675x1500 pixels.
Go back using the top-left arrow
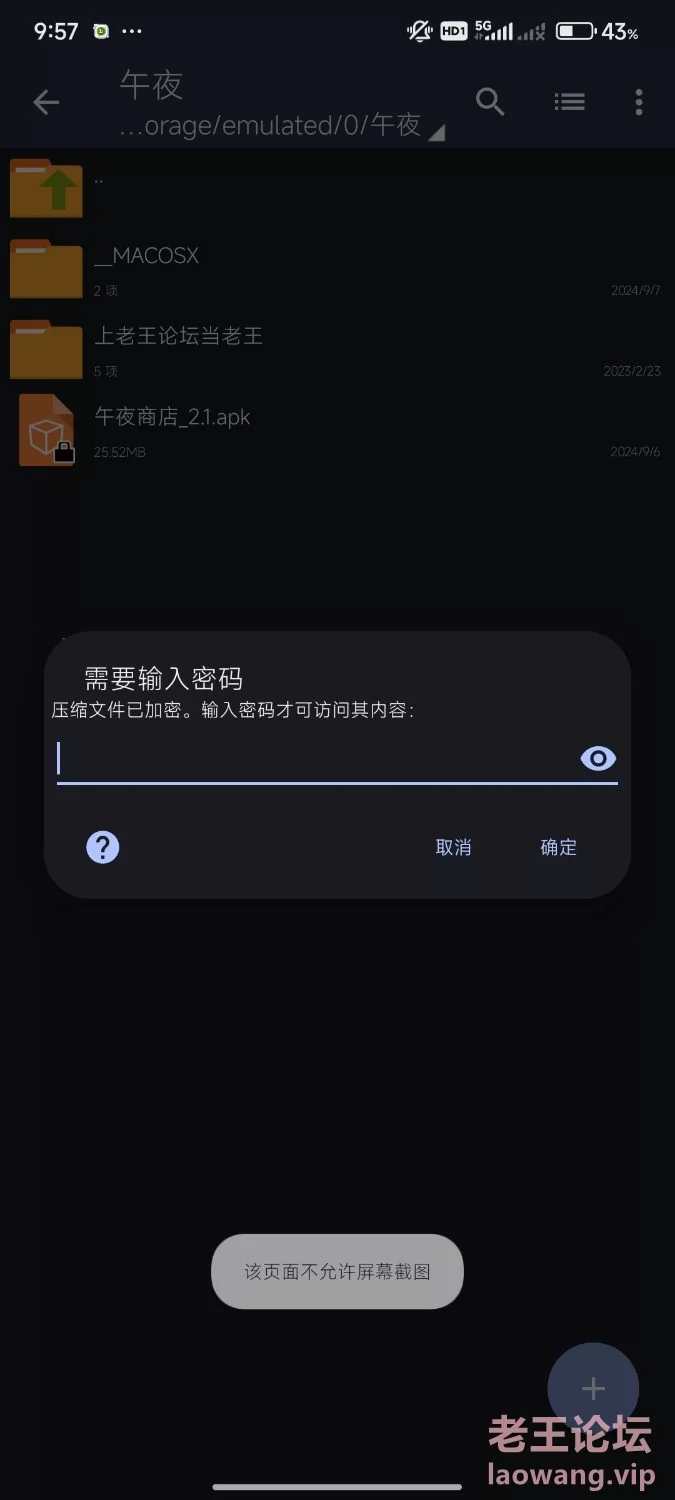[46, 102]
